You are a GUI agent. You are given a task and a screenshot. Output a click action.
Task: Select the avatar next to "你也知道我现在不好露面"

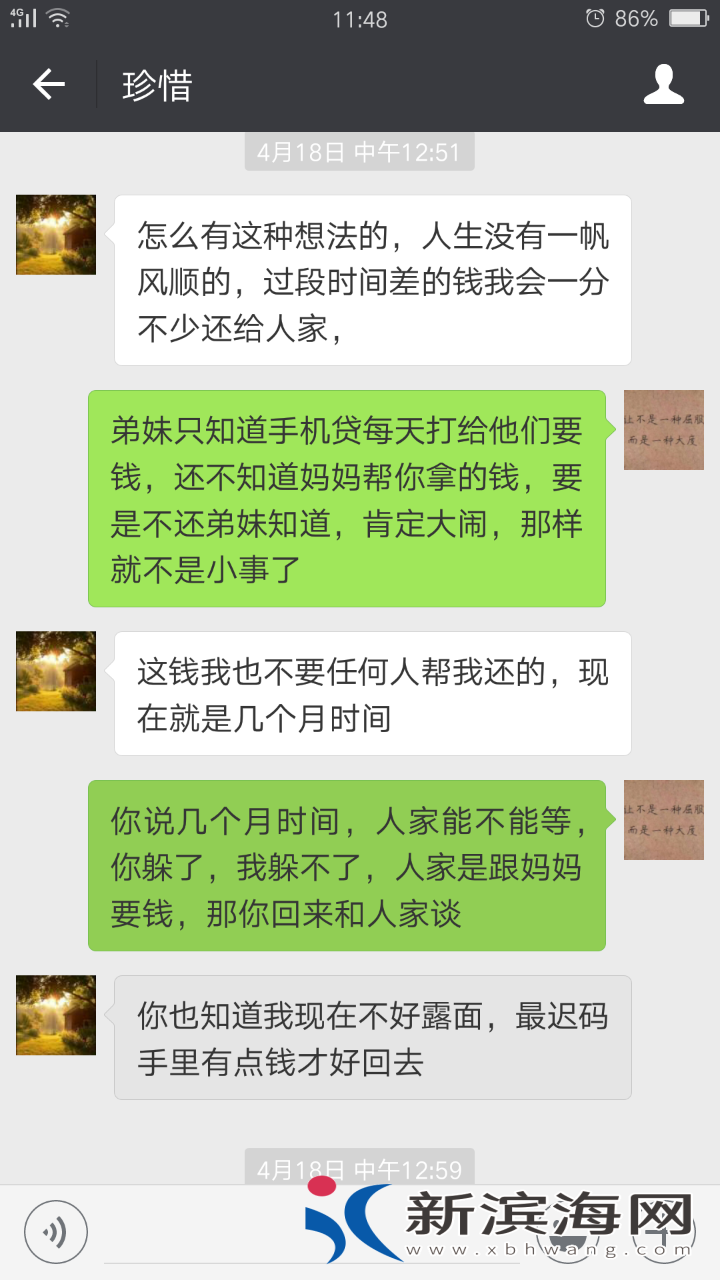click(56, 1015)
